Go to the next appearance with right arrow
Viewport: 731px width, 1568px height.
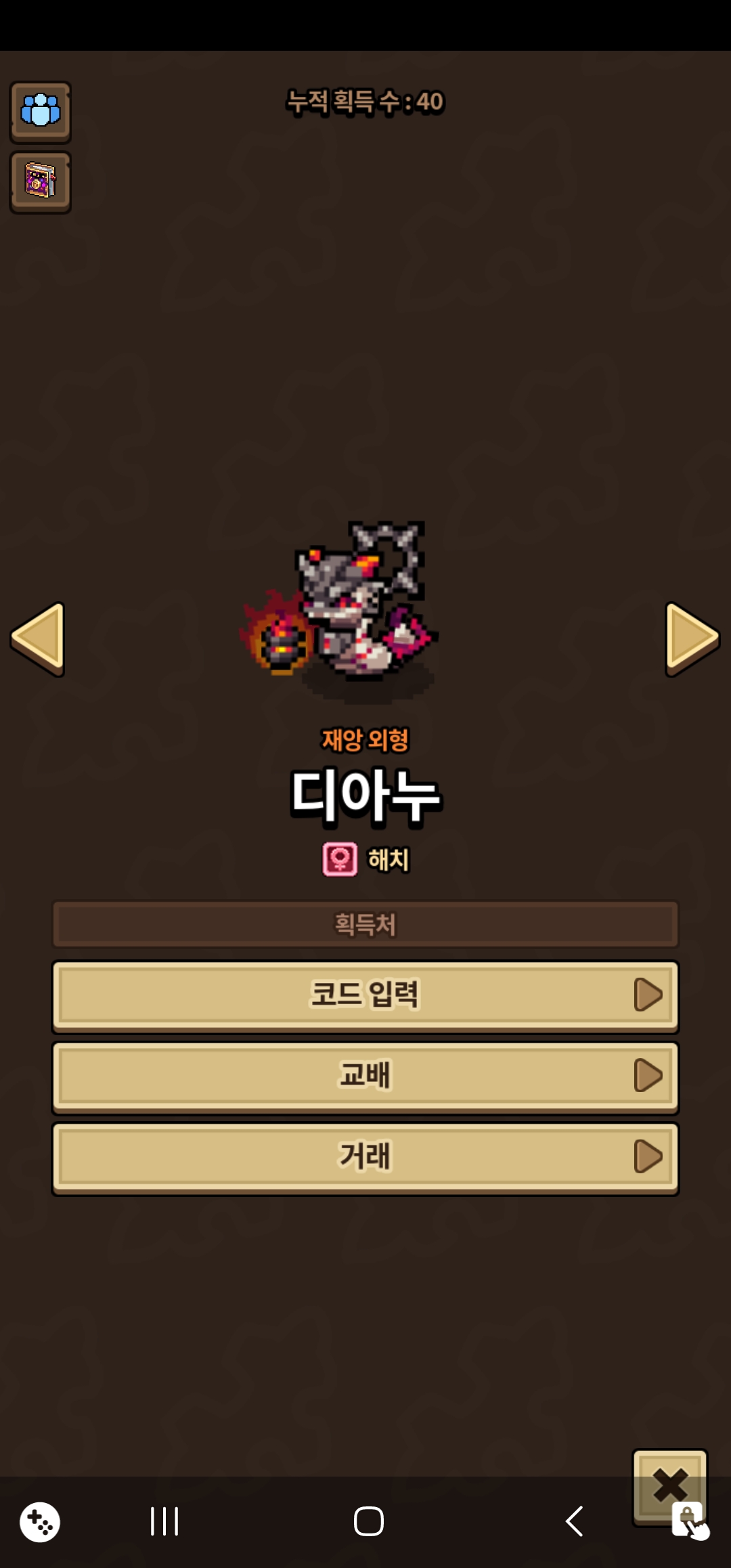(692, 638)
